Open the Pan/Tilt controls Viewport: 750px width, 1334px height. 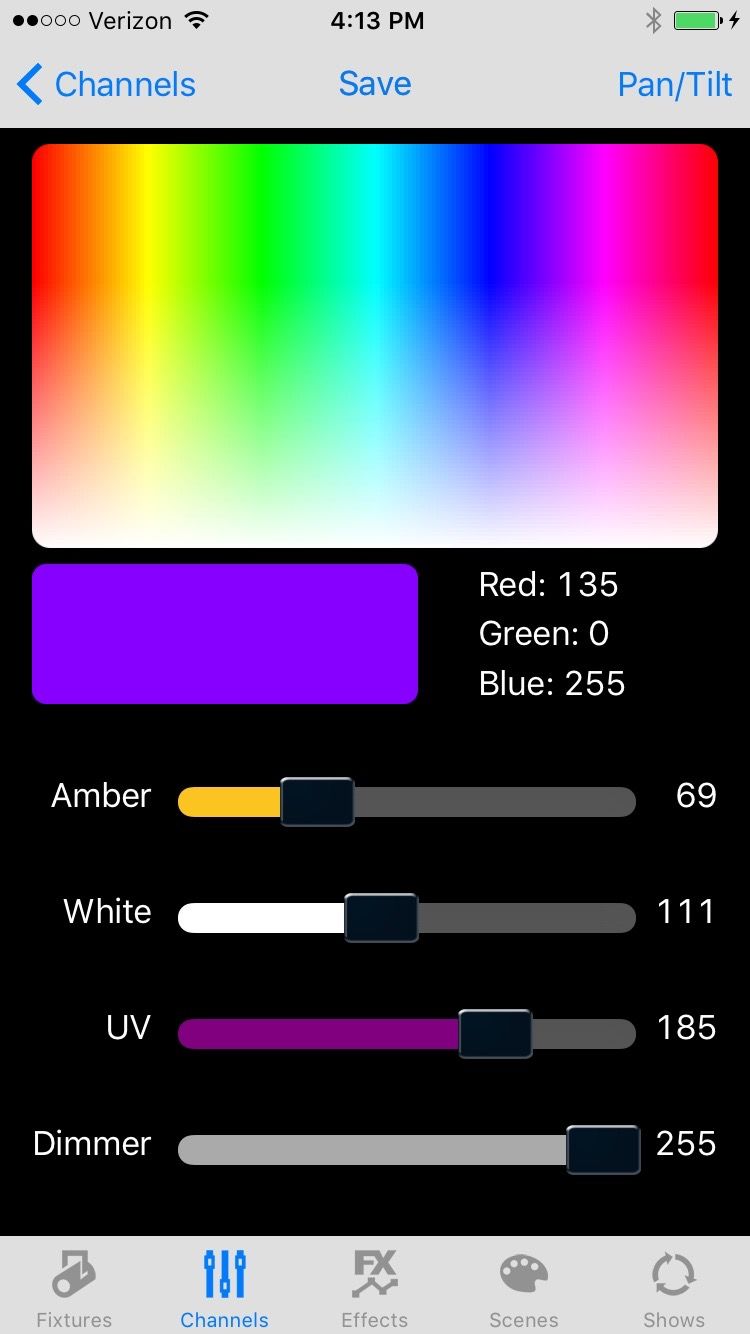click(675, 85)
